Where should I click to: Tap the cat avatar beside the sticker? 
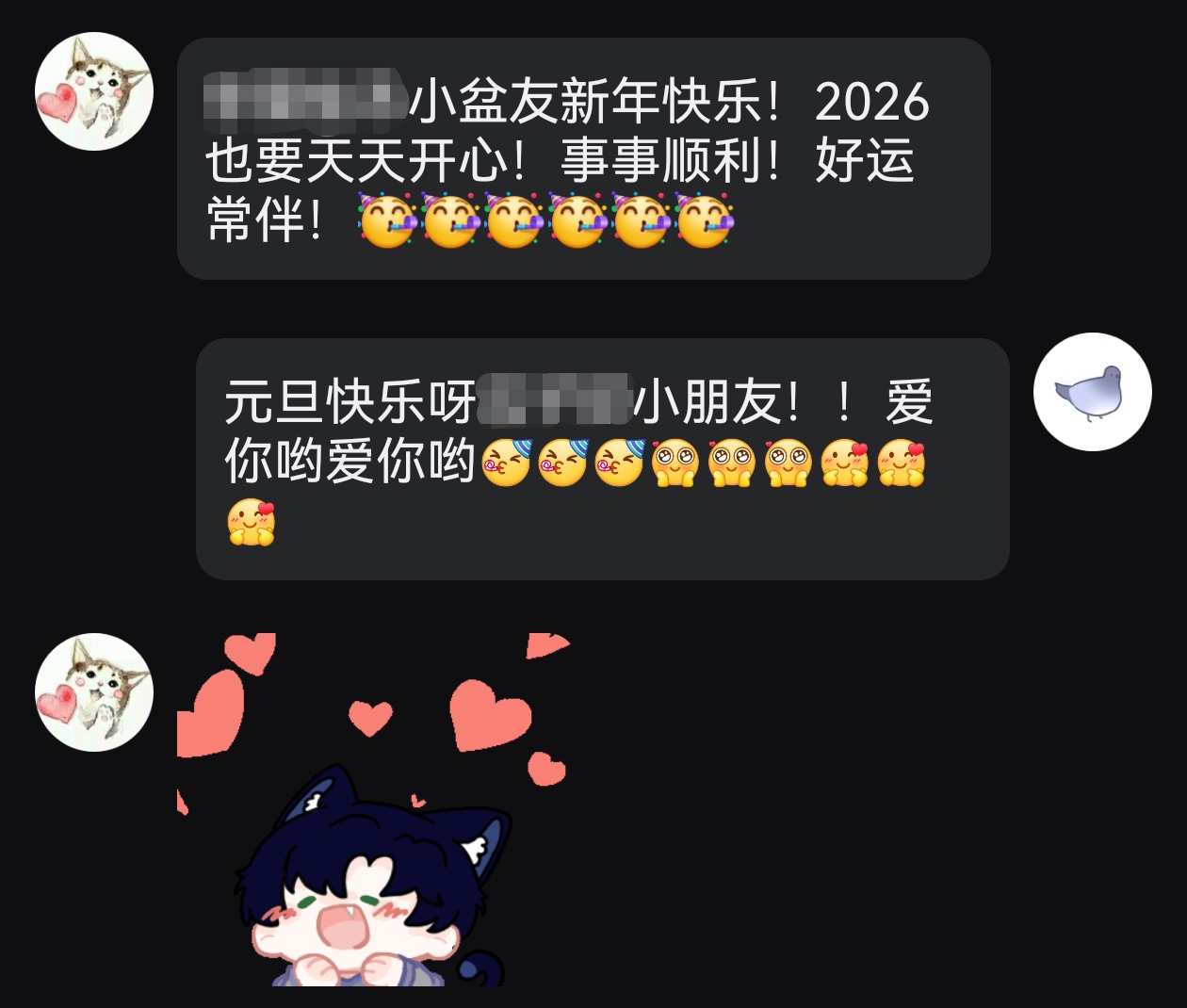(94, 691)
